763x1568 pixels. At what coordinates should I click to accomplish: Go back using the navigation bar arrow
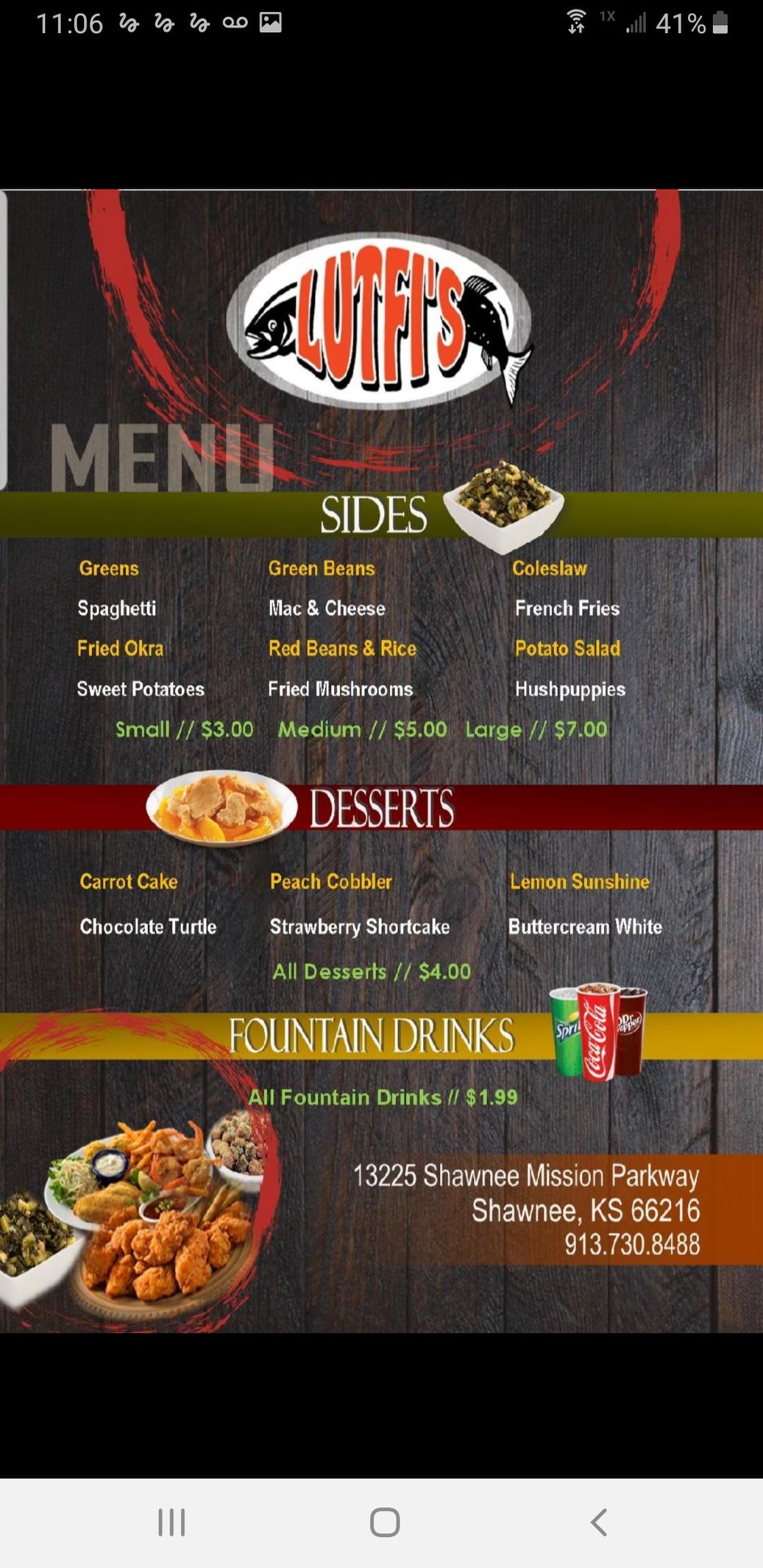[x=598, y=1522]
